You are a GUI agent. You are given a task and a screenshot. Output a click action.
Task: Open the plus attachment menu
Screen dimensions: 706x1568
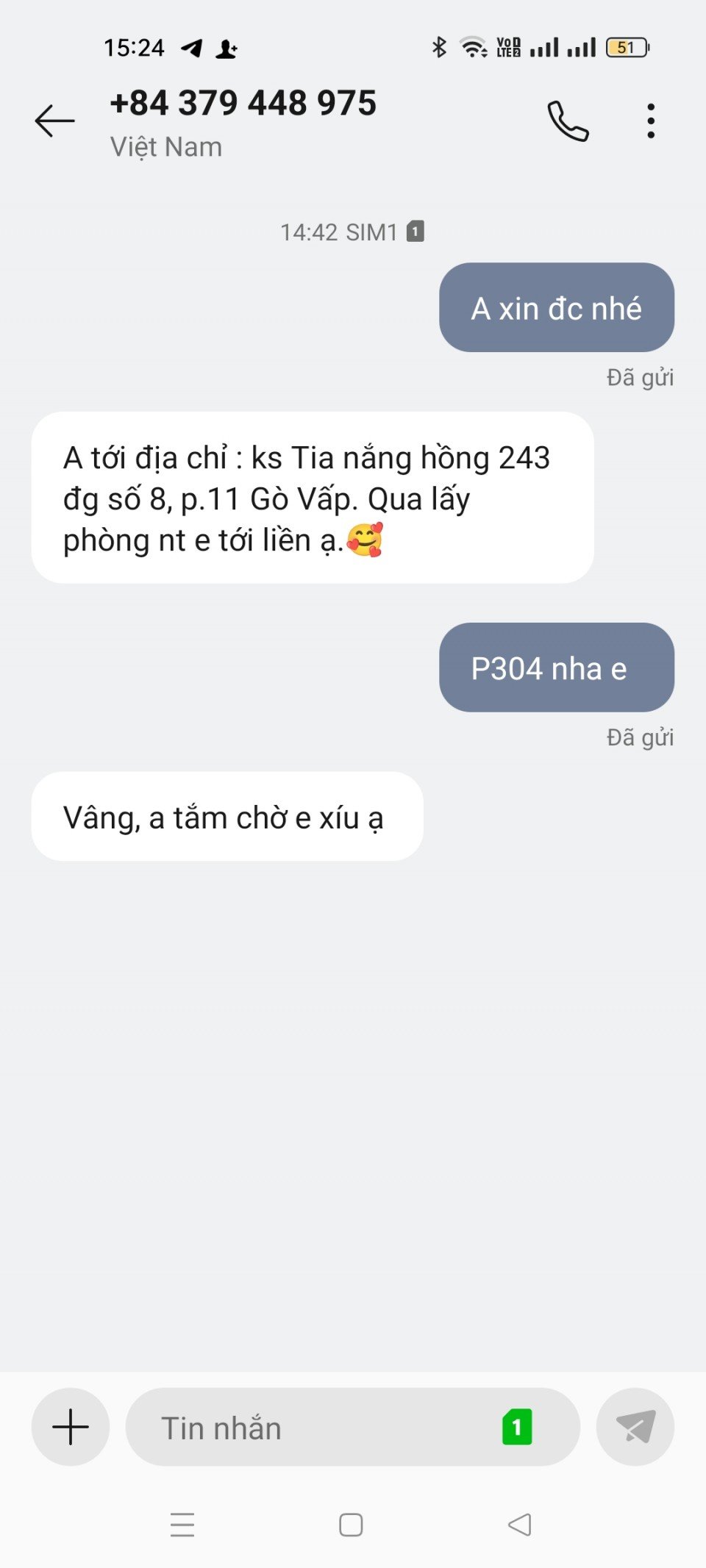[x=71, y=1427]
